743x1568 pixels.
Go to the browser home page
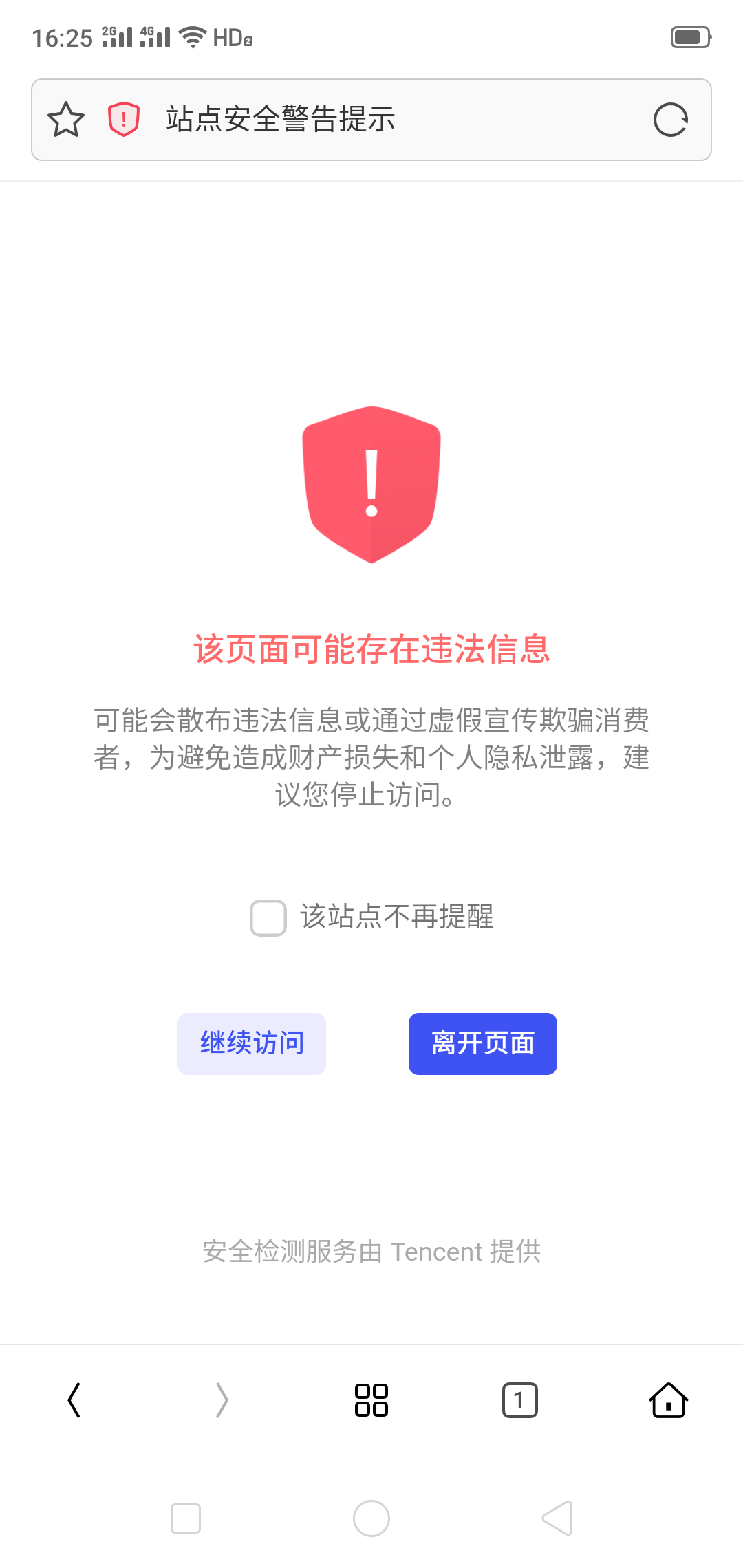pyautogui.click(x=669, y=1400)
